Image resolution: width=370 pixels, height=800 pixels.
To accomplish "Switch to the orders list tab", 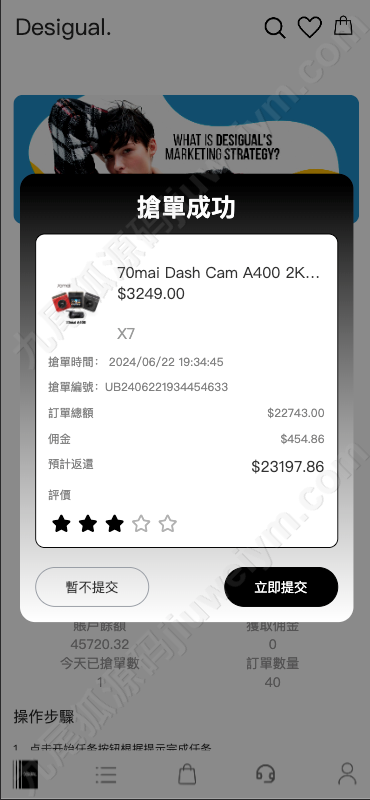I will point(106,774).
